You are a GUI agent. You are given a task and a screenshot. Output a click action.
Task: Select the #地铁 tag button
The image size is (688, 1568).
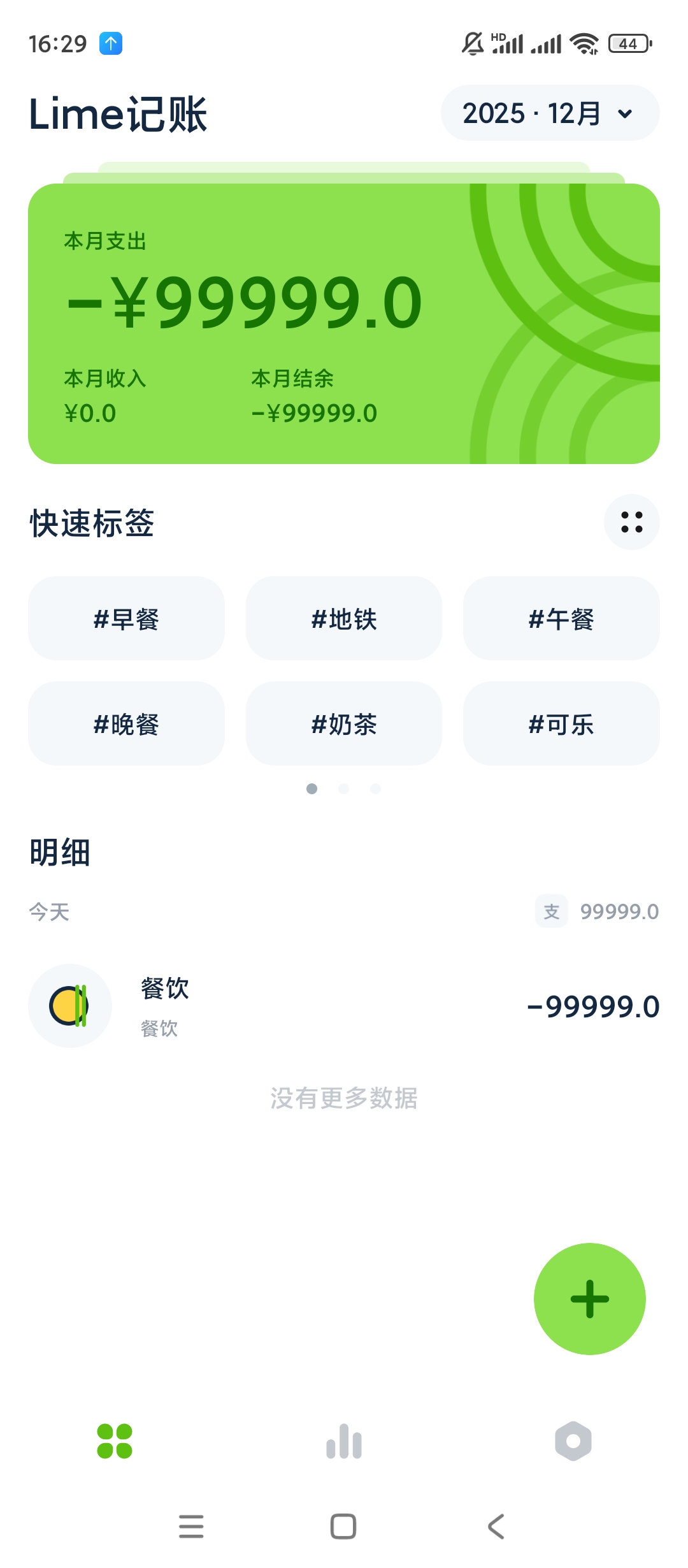point(343,618)
